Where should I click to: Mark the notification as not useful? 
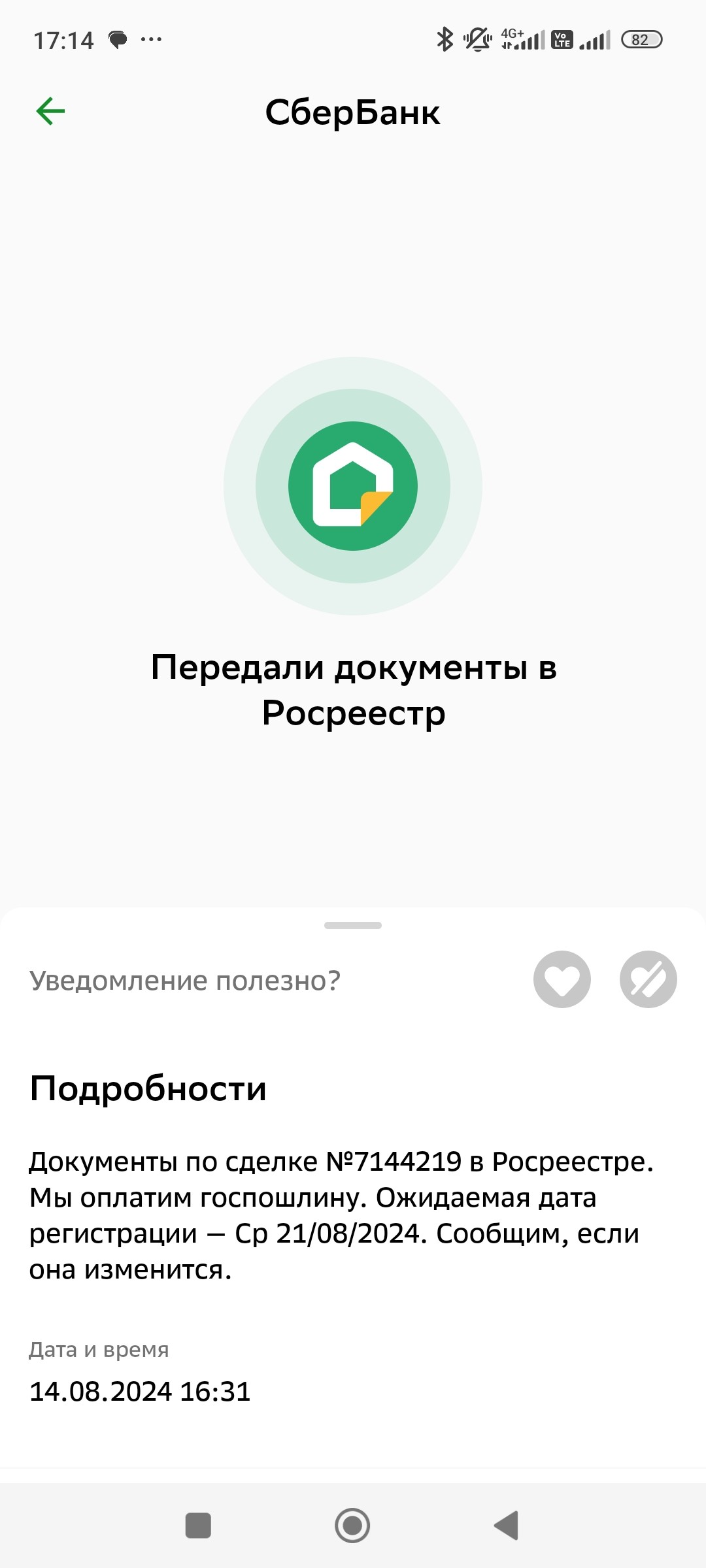648,979
